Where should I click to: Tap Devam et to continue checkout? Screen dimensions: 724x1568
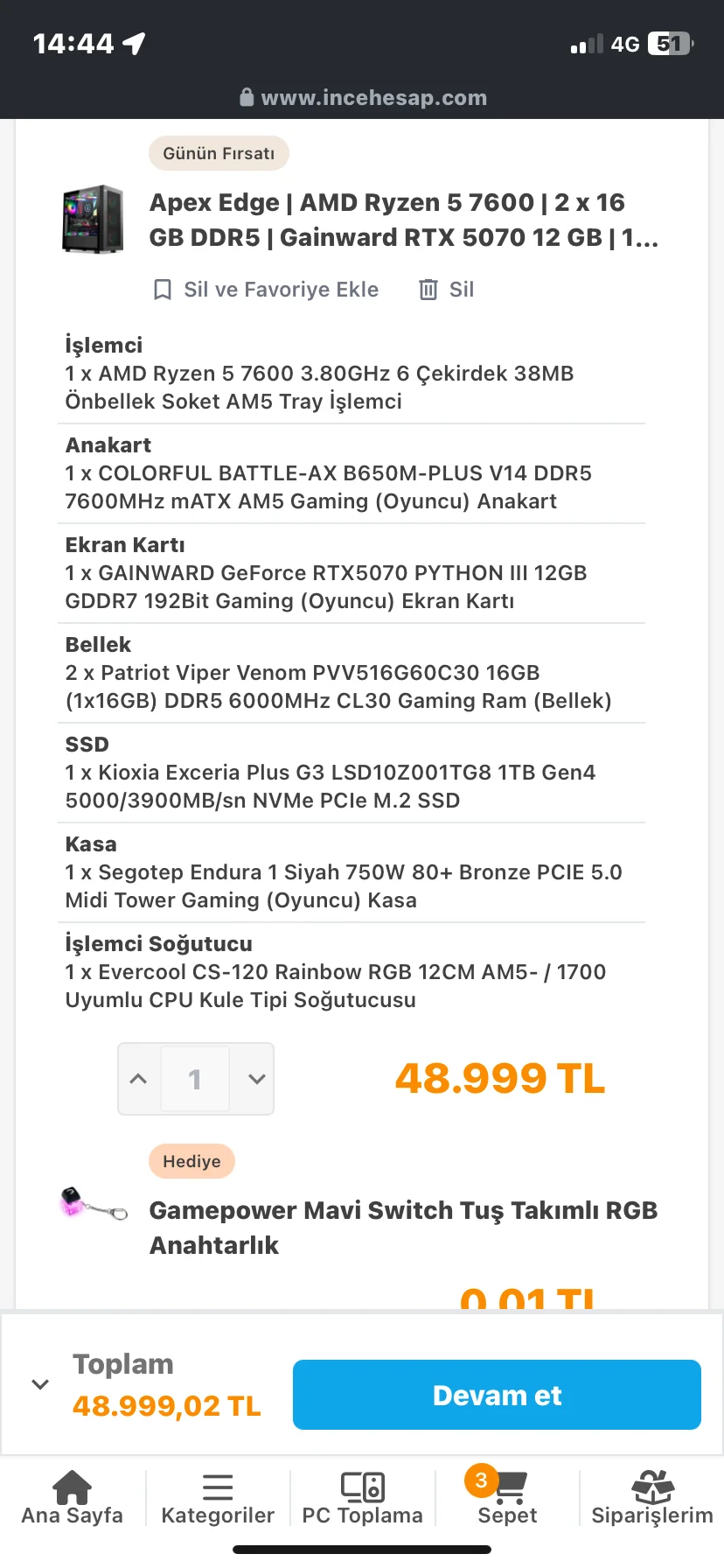(497, 1395)
